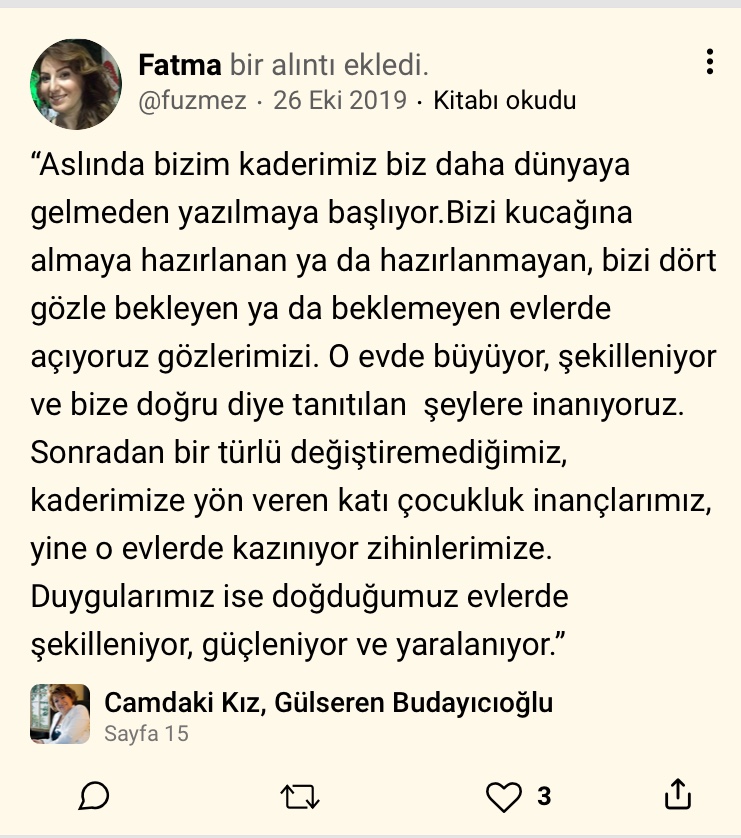This screenshot has width=741, height=838.
Task: Open Fatma's profile picture
Action: pos(76,84)
